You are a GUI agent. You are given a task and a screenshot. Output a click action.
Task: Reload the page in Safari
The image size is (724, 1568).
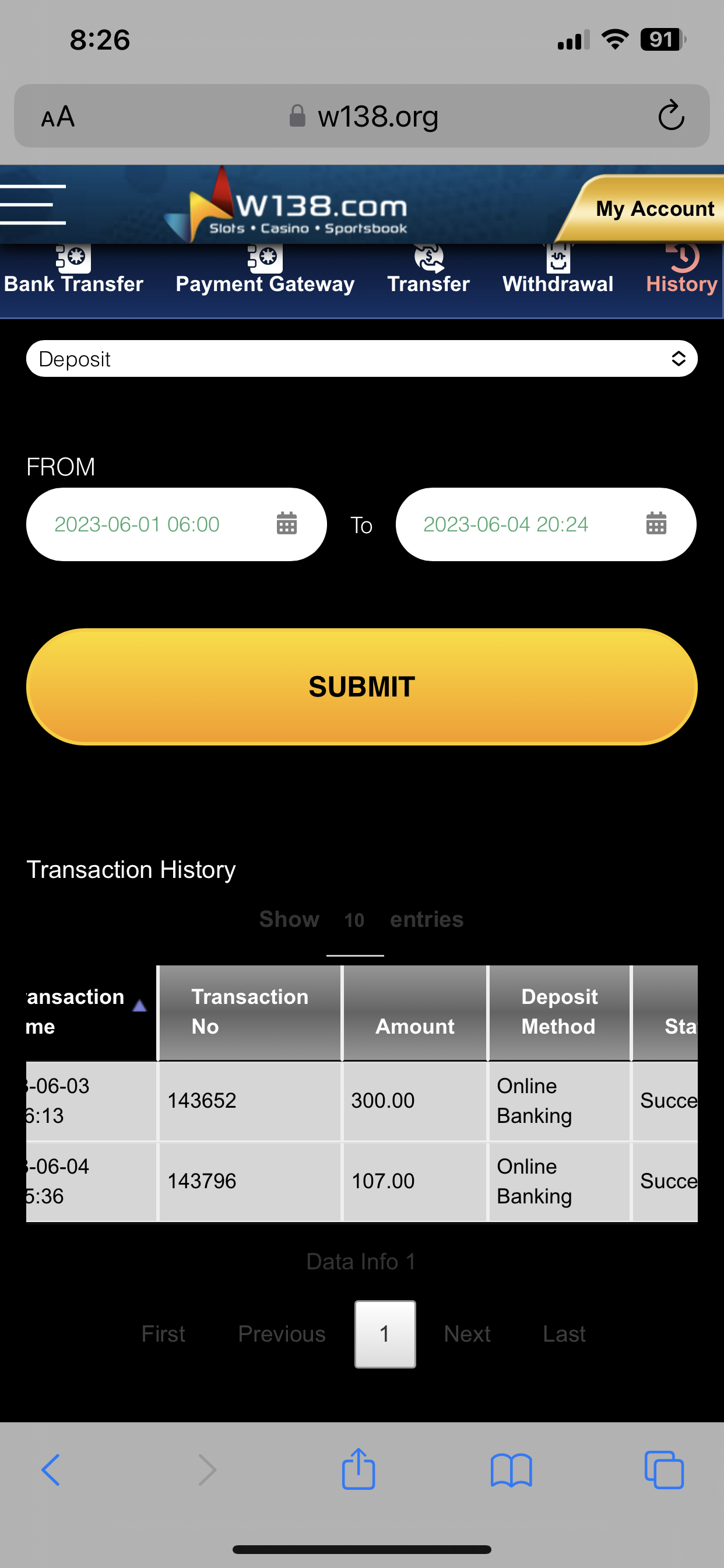point(670,116)
